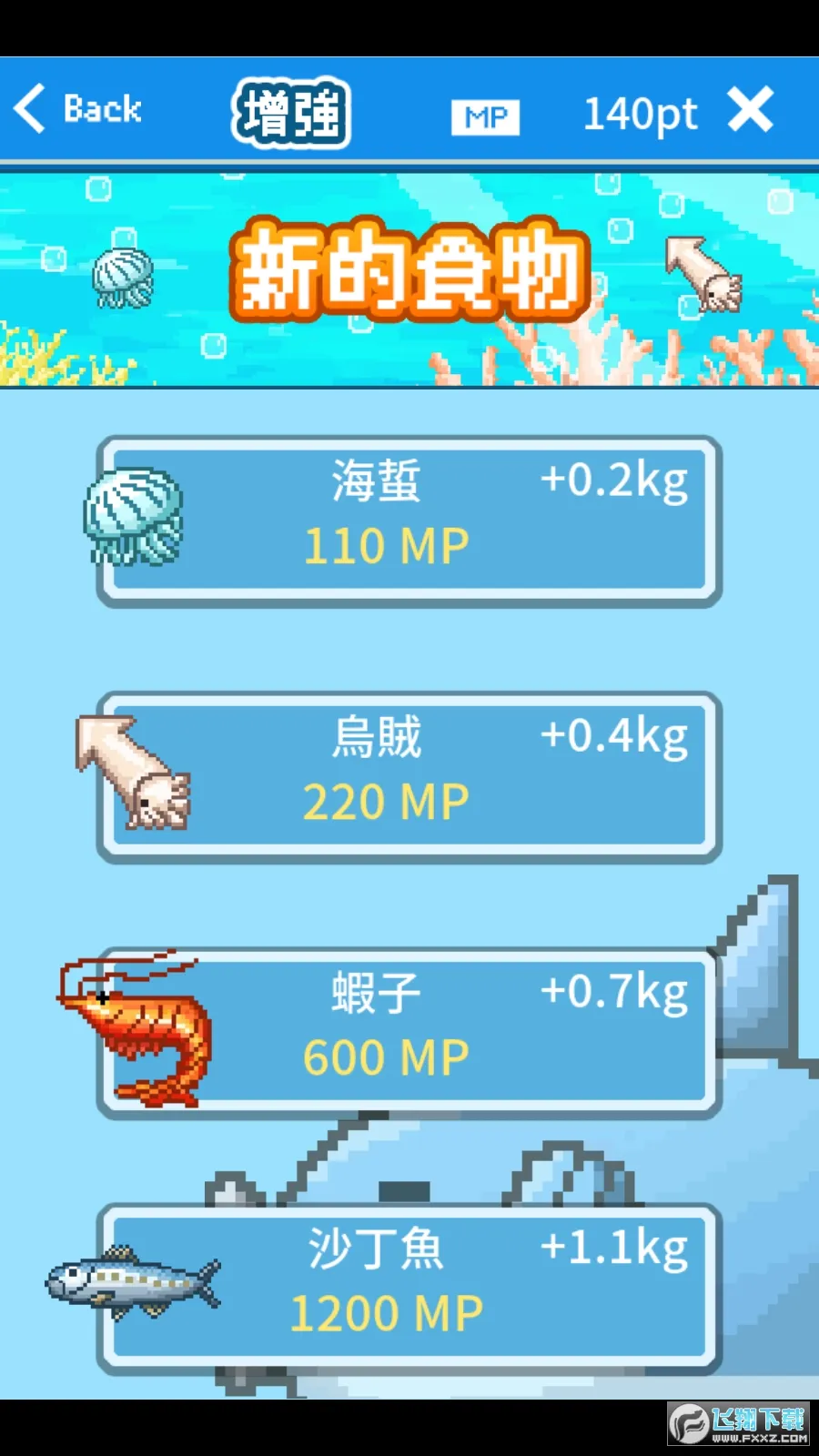This screenshot has width=819, height=1456.
Task: Buy the 海蜇 food for 110 MP
Action: 409,521
